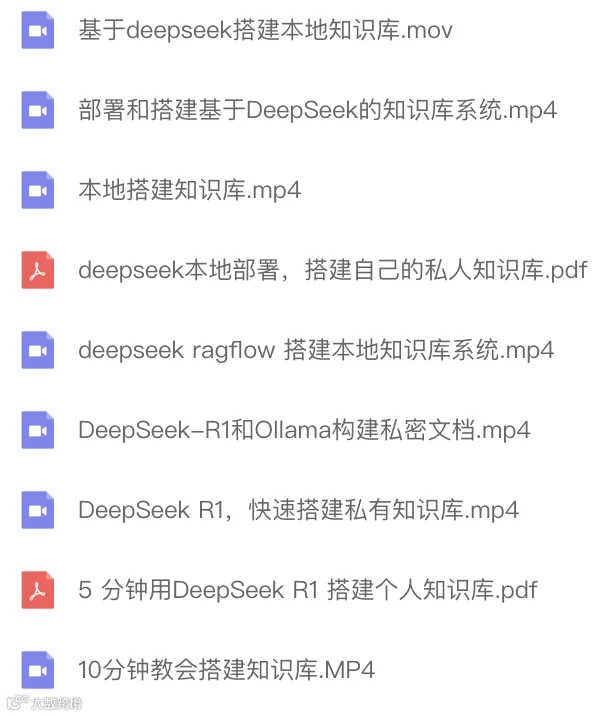Viewport: 612px width, 716px height.
Task: Select DeepSeek-R1和Ollama构建私密文档.mp4
Action: [304, 430]
